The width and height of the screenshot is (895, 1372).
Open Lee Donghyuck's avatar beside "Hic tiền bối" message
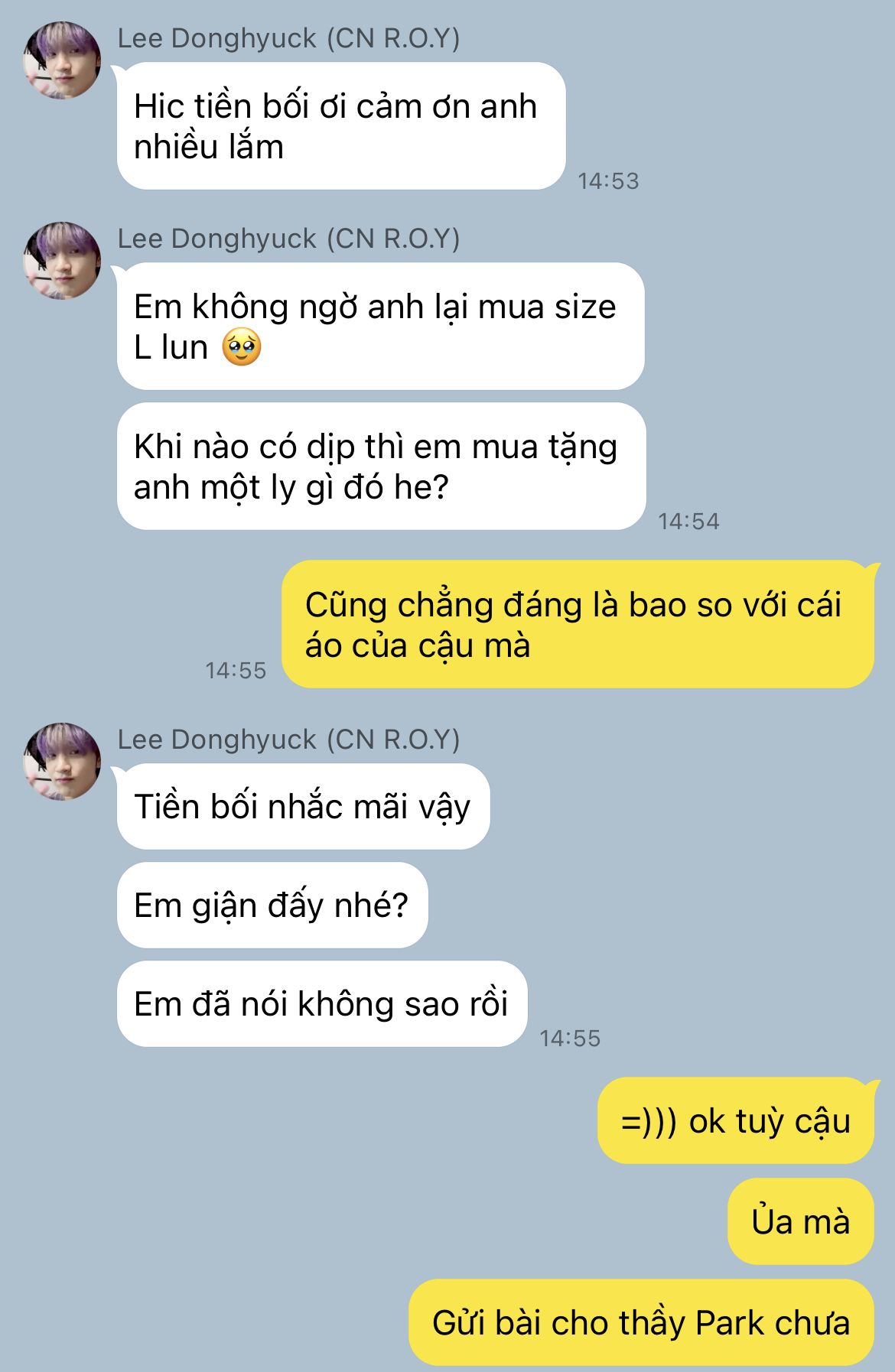(62, 60)
